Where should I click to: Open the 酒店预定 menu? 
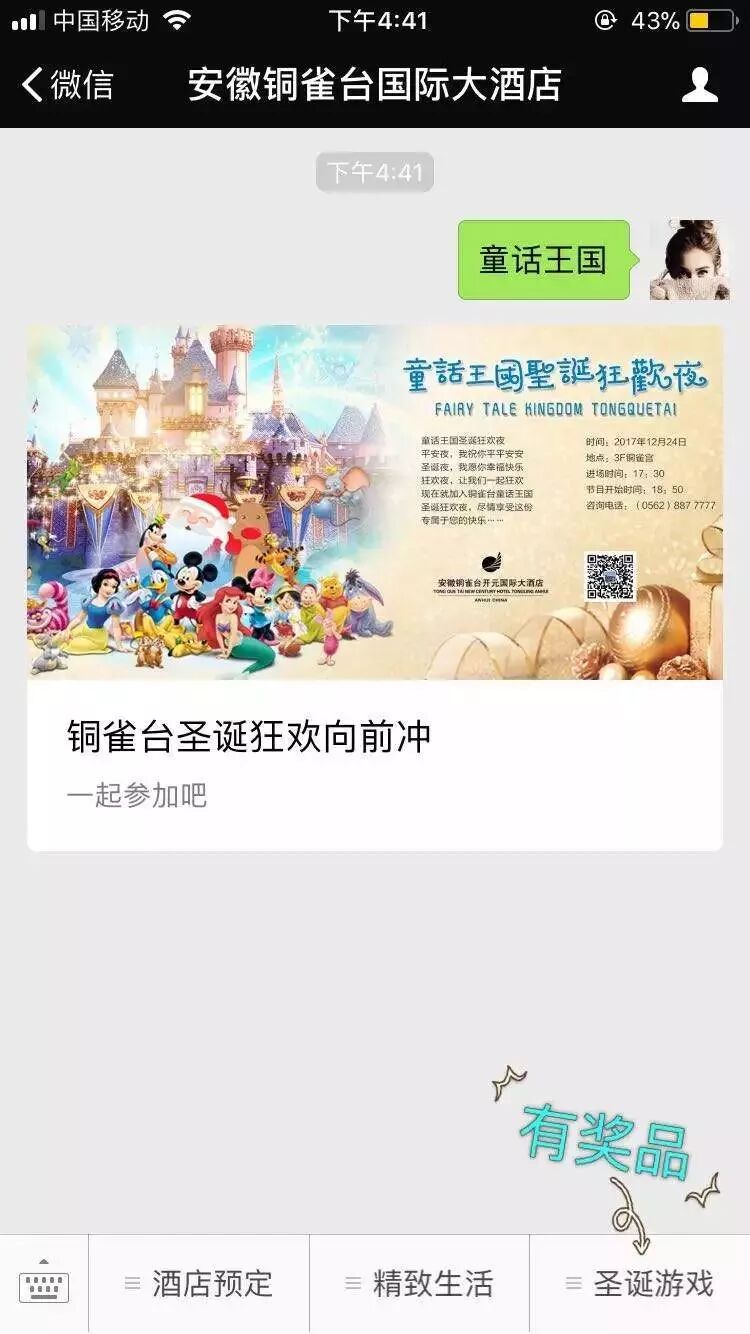199,1284
